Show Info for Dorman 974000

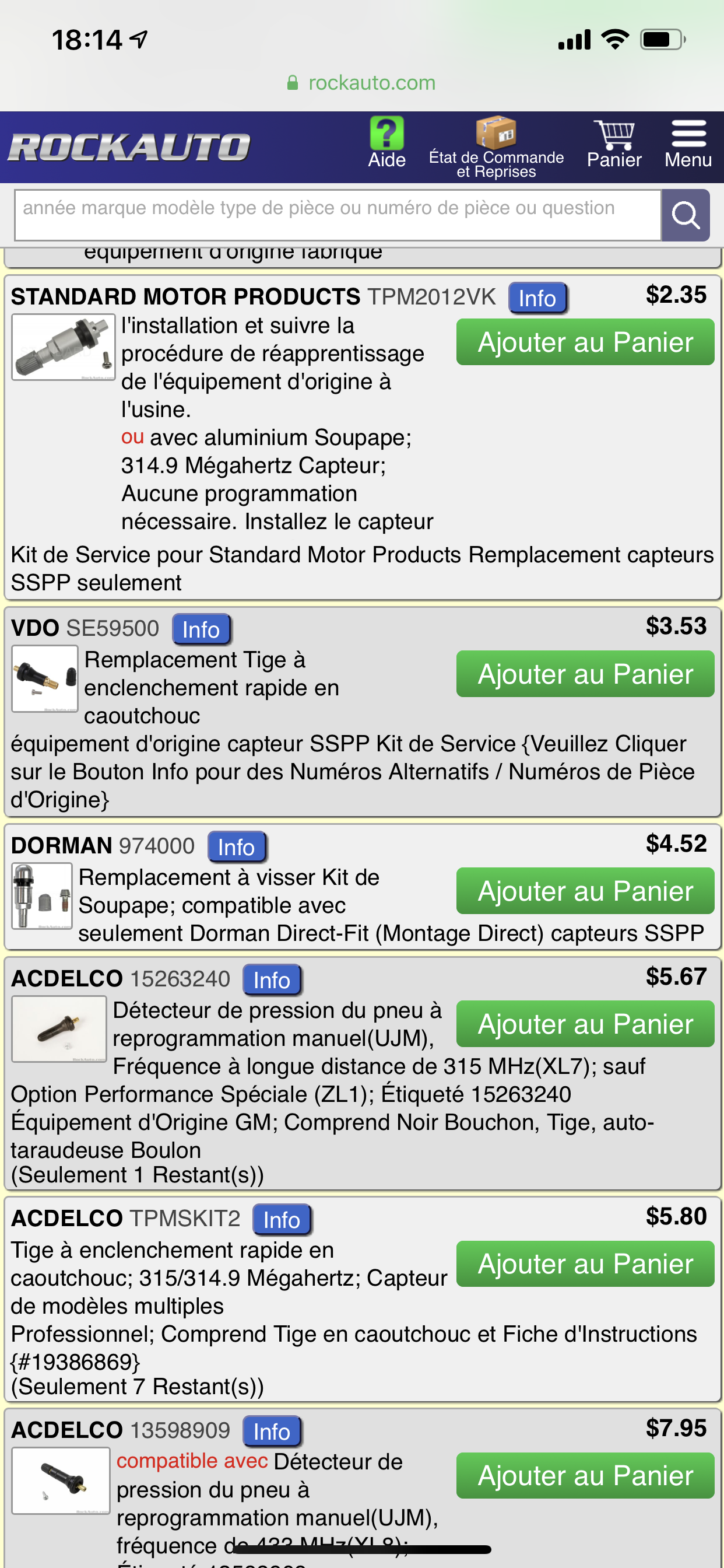click(236, 846)
